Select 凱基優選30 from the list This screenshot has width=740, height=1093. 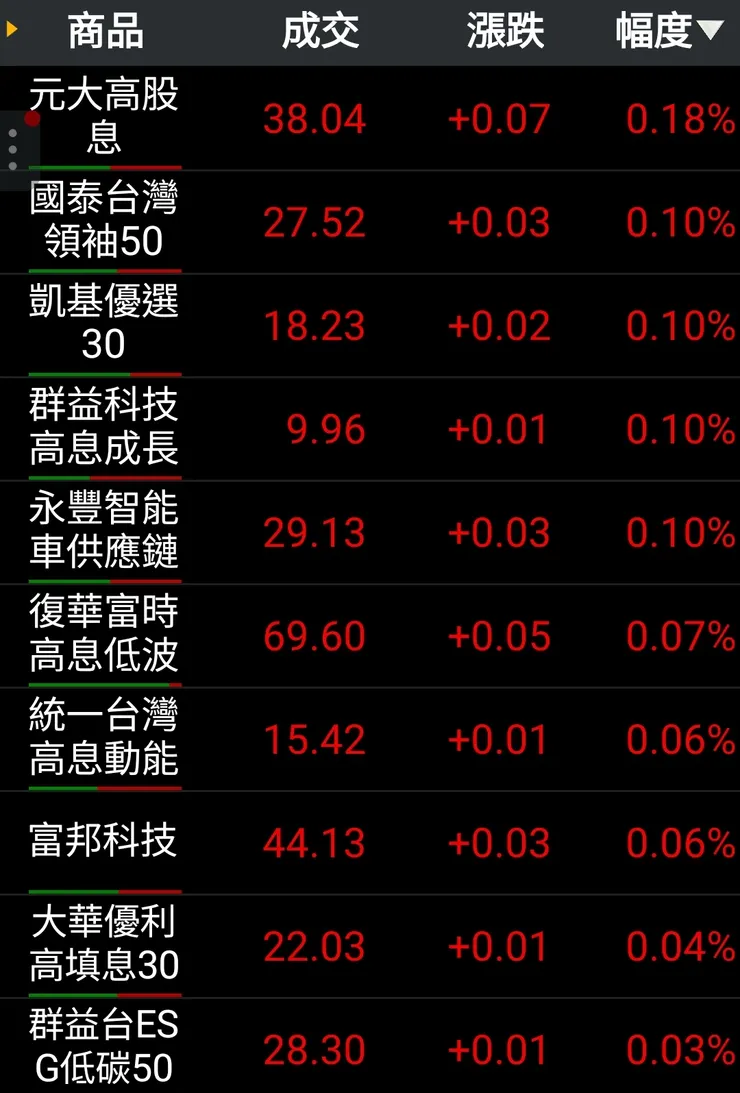103,326
